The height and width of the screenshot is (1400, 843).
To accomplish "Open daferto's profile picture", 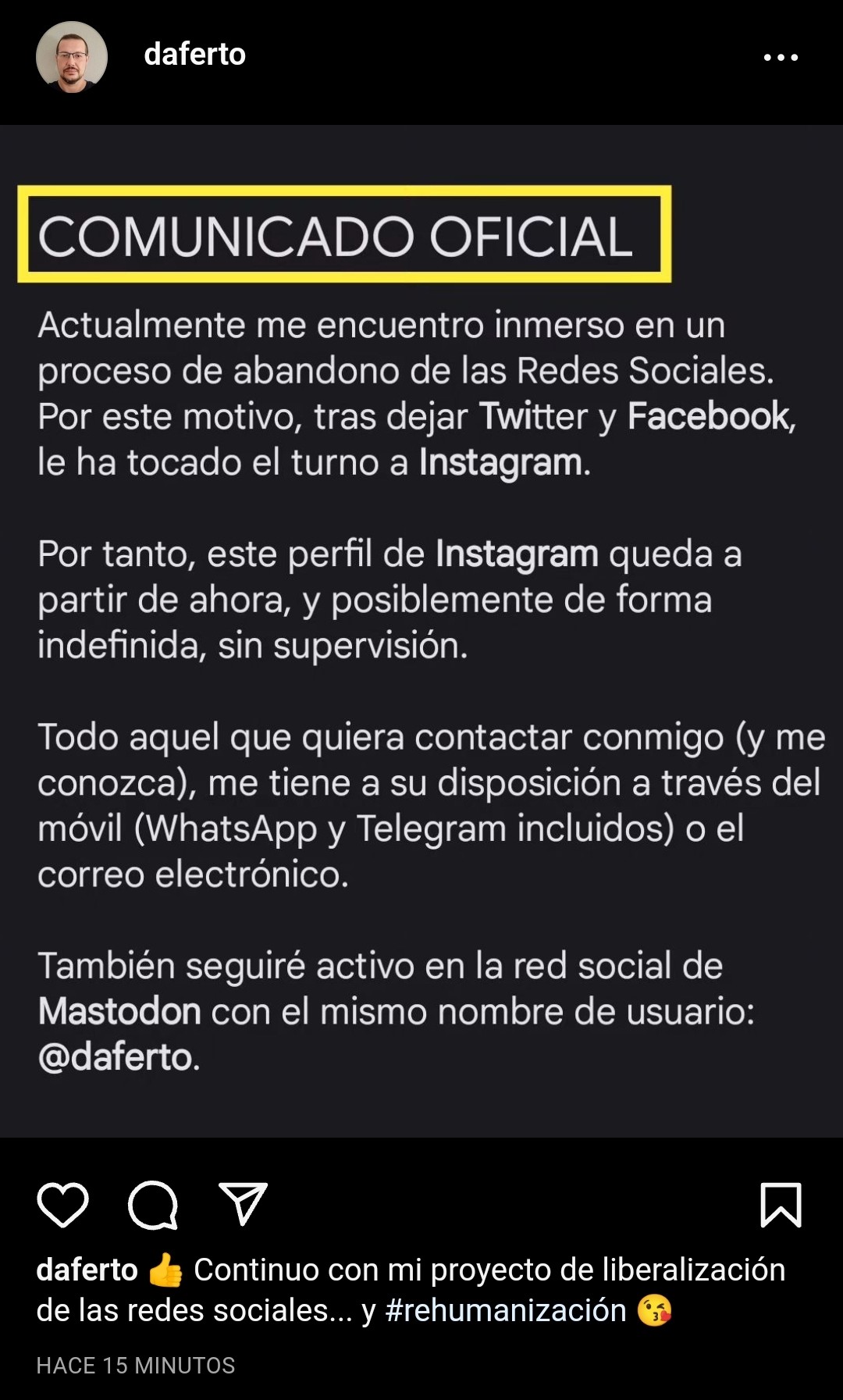I will point(72,57).
